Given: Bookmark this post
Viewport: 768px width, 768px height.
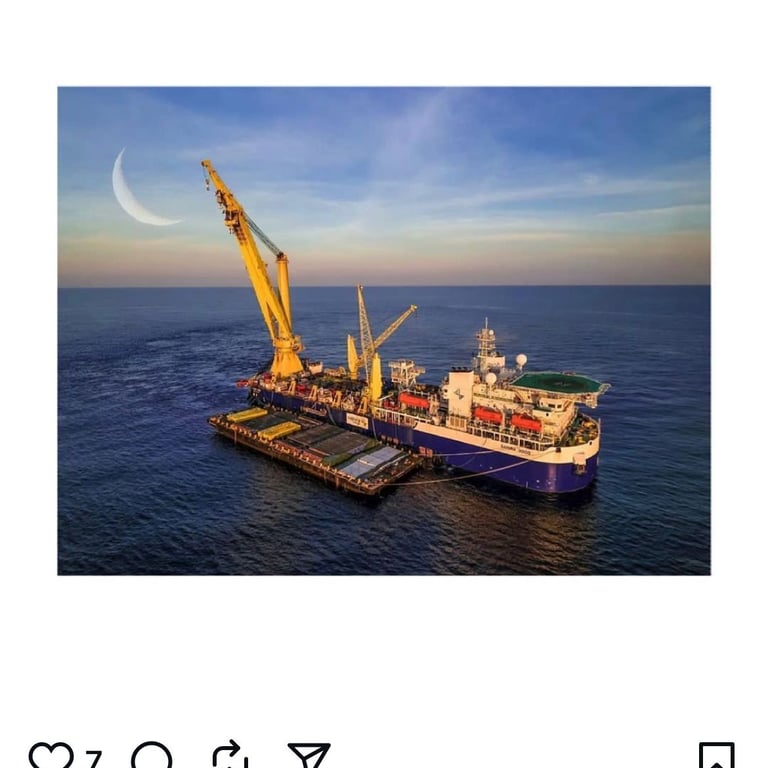Looking at the screenshot, I should coord(717,756).
